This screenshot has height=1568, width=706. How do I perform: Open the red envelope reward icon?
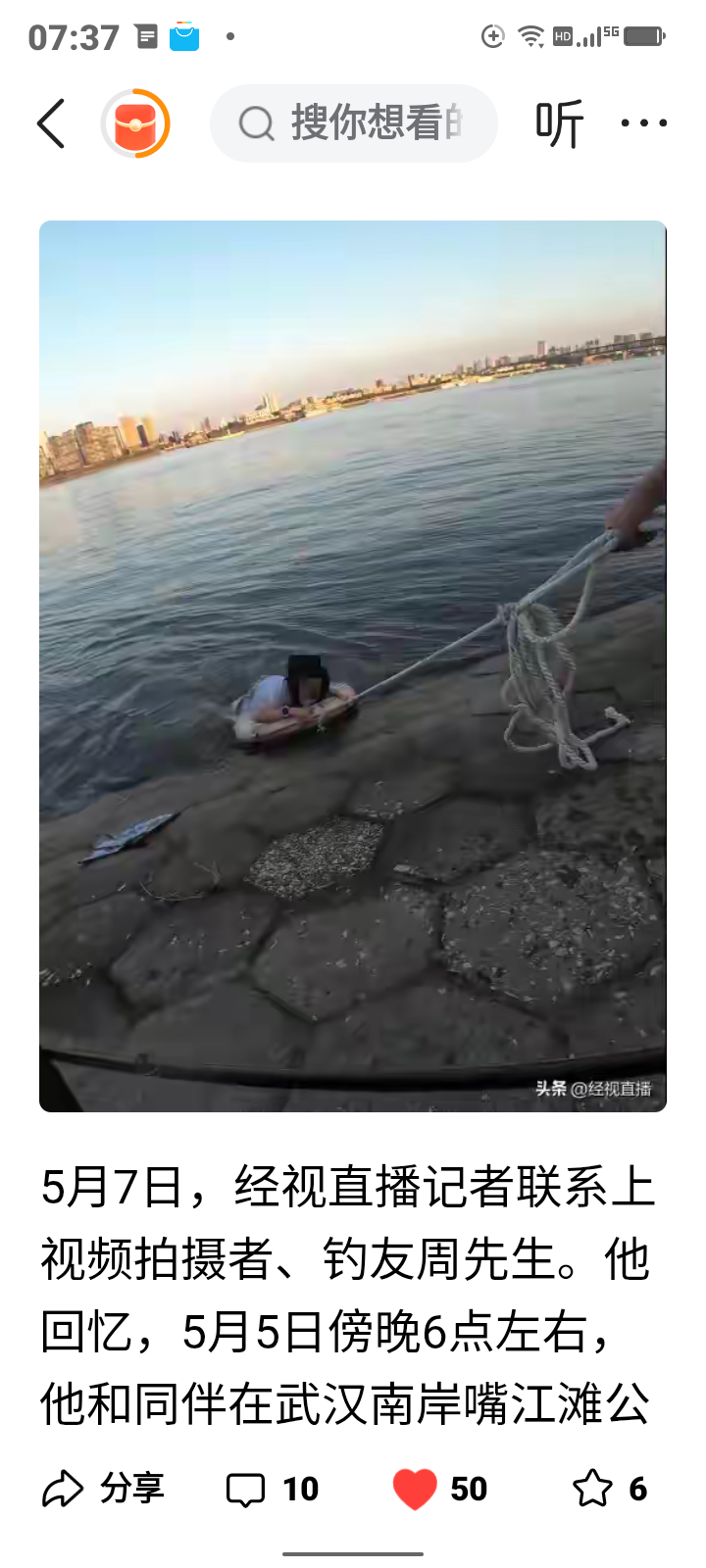point(135,123)
